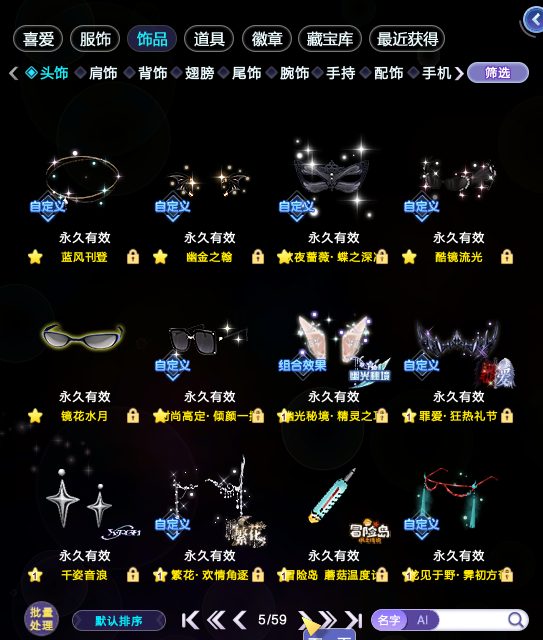Go to the previous page

click(x=240, y=620)
